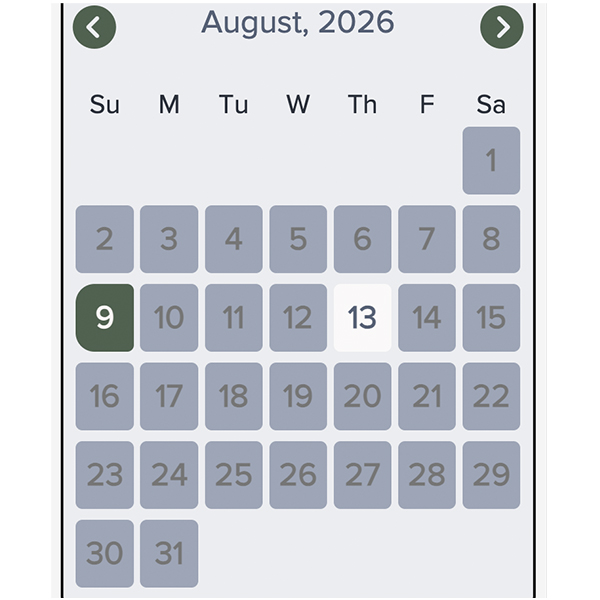Select Friday the 28th
The image size is (600, 600).
(427, 475)
